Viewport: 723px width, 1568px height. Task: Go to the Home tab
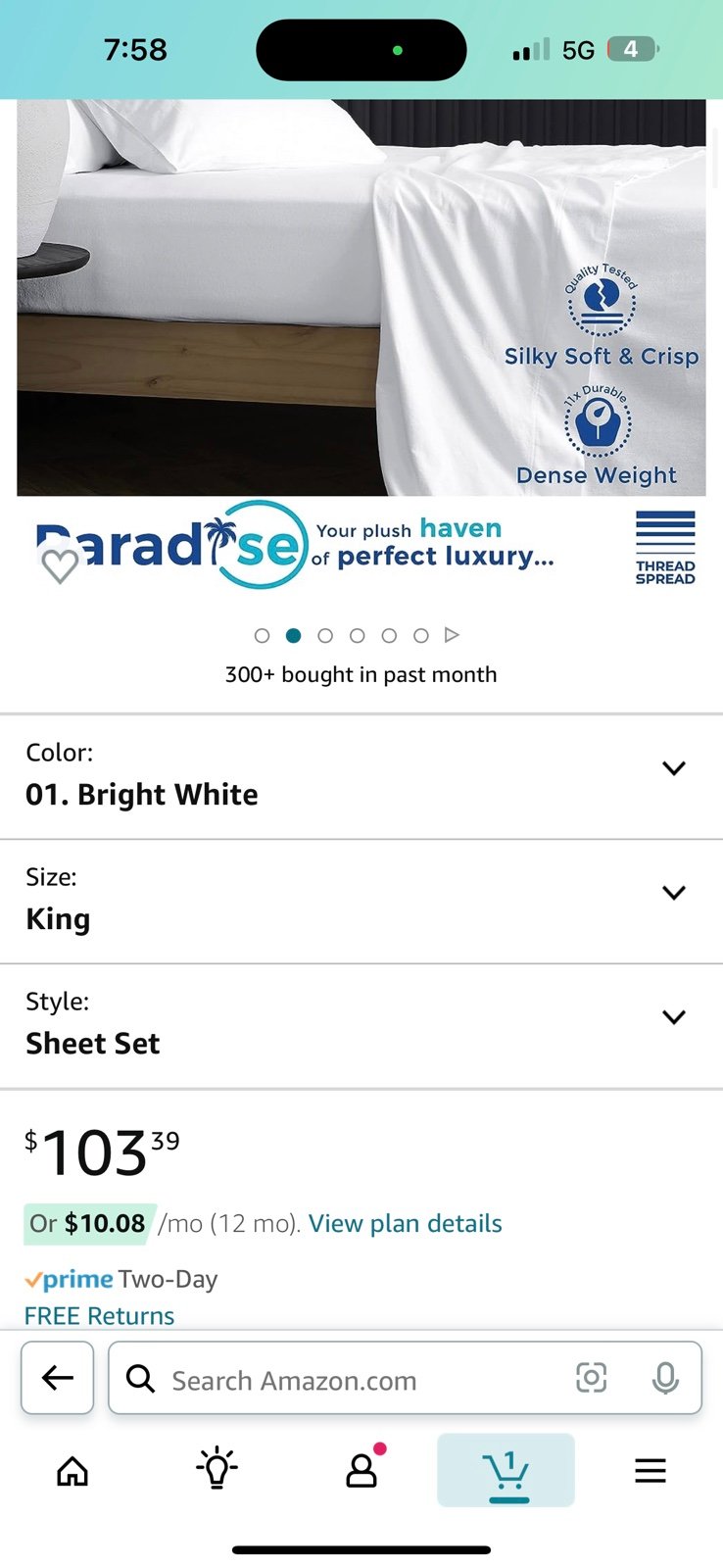click(x=72, y=1470)
